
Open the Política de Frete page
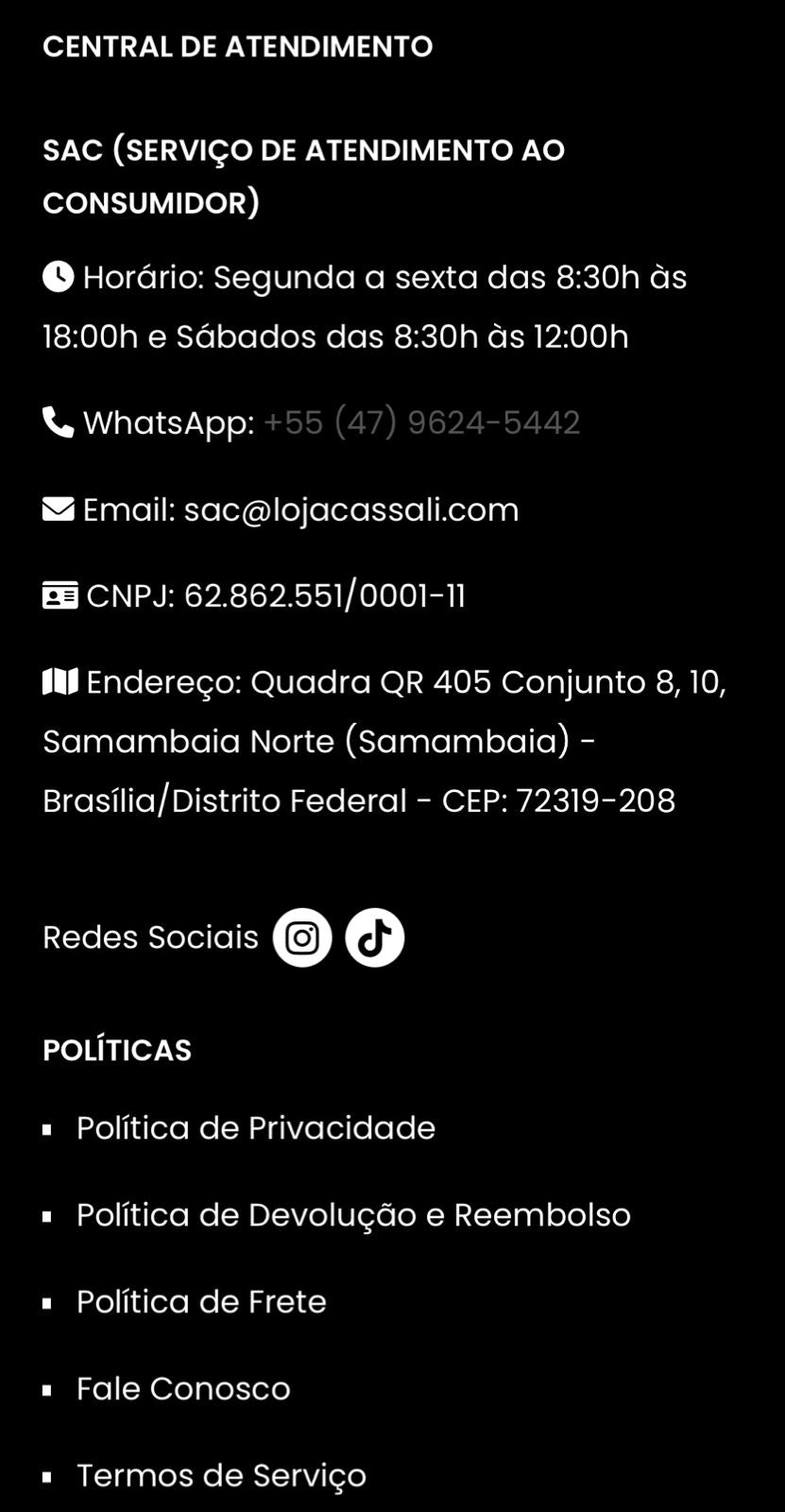201,1302
